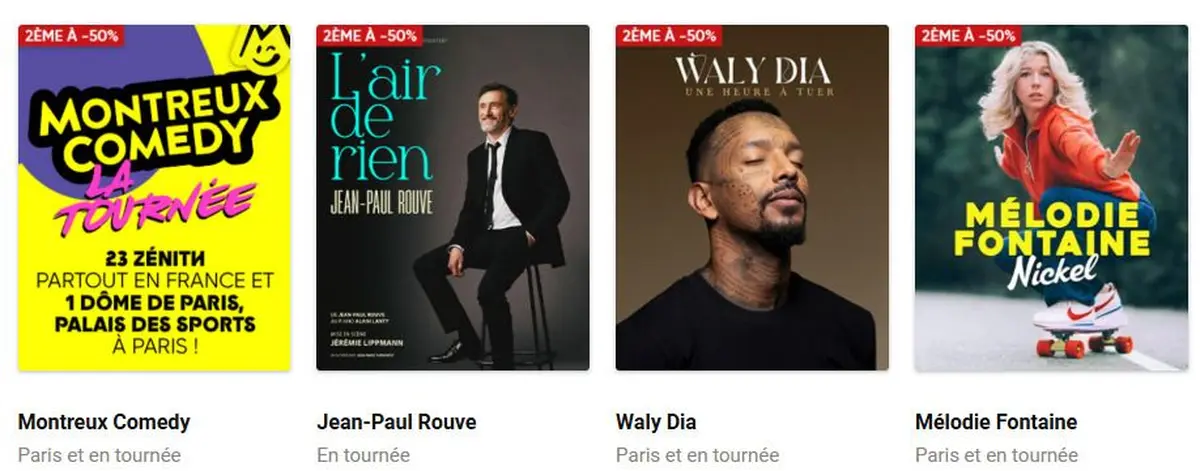
Task: Open the Montreux Comedy show card
Action: [154, 200]
